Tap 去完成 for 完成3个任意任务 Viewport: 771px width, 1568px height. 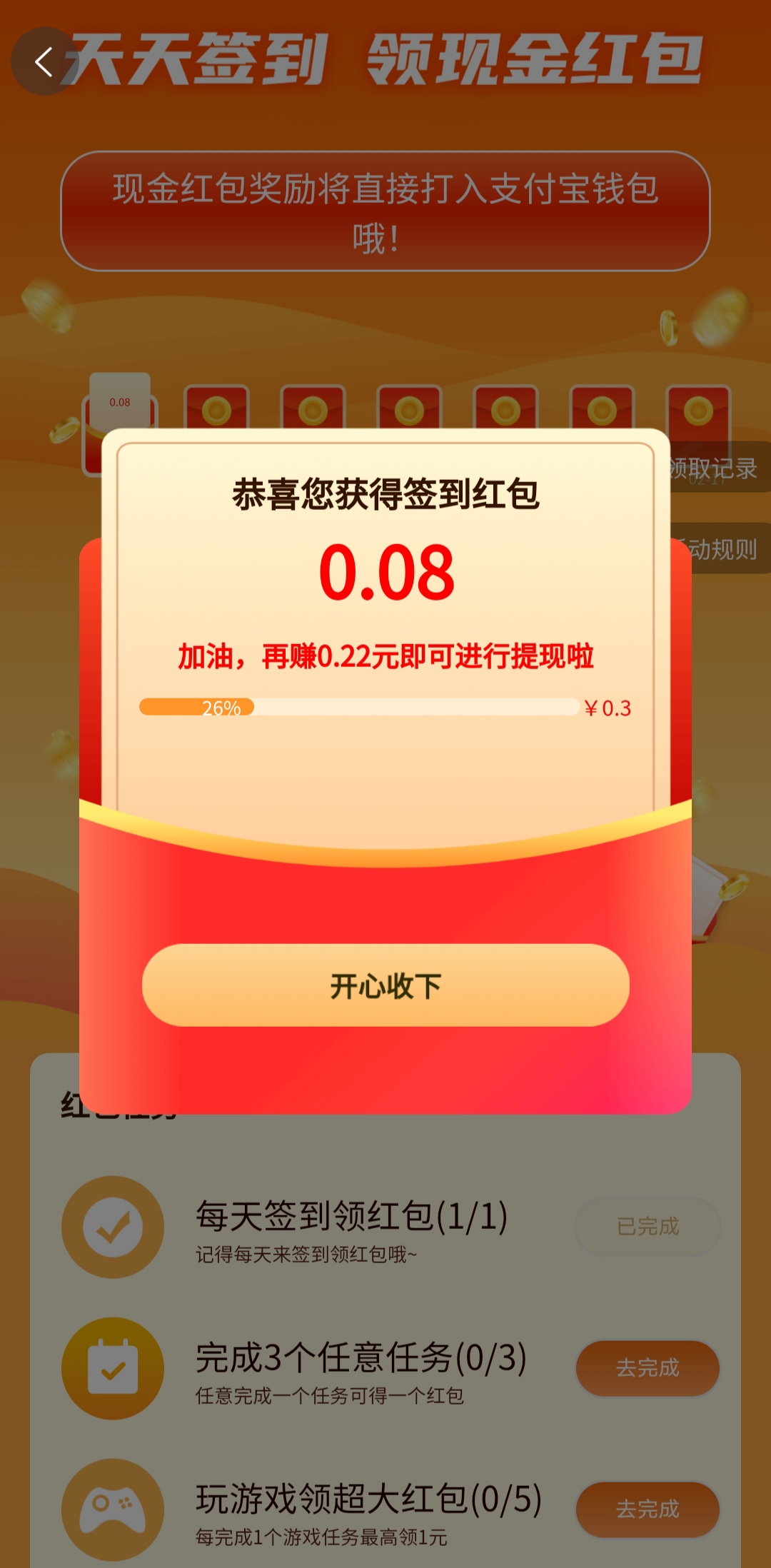tap(647, 1368)
